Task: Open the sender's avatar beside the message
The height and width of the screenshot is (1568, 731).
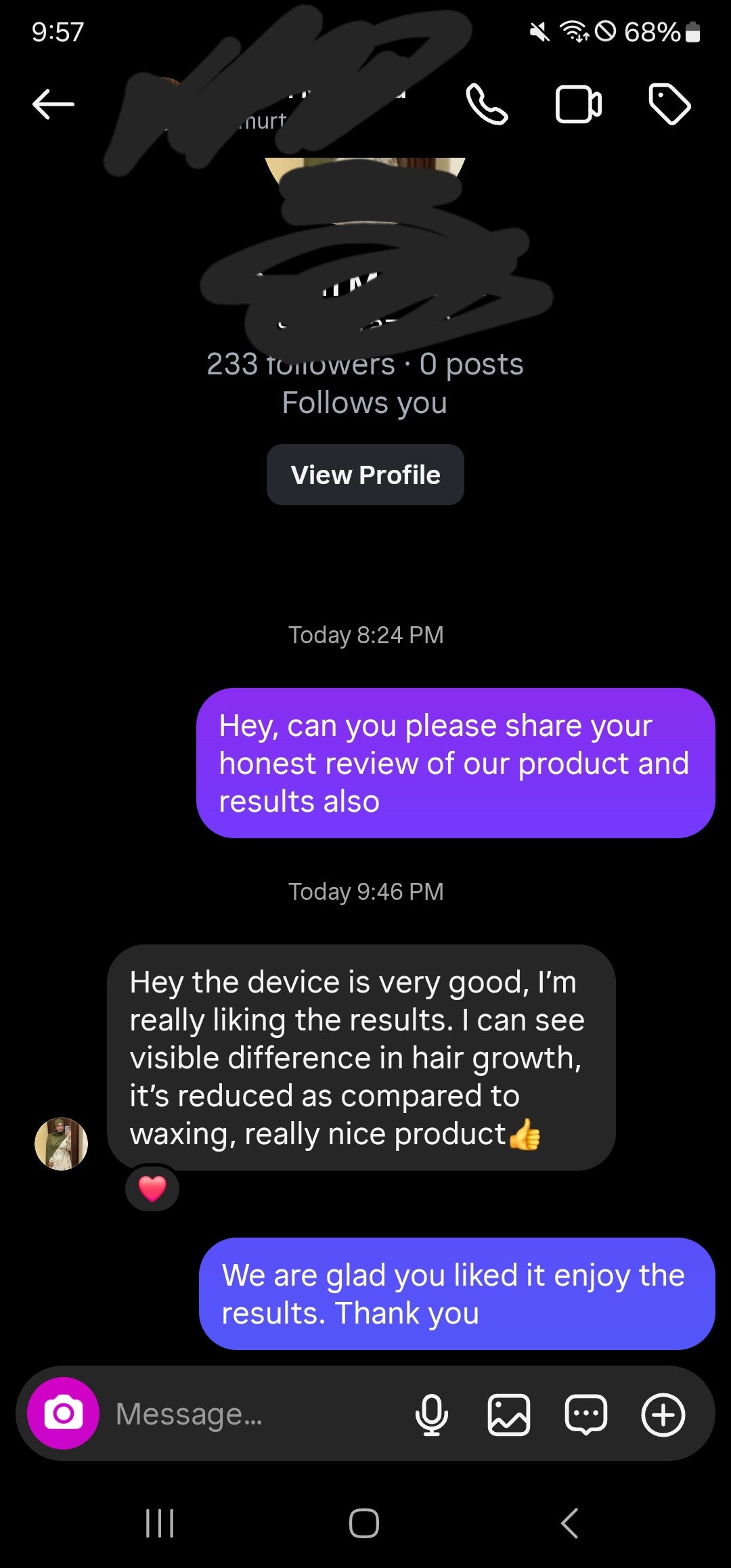Action: coord(62,1144)
